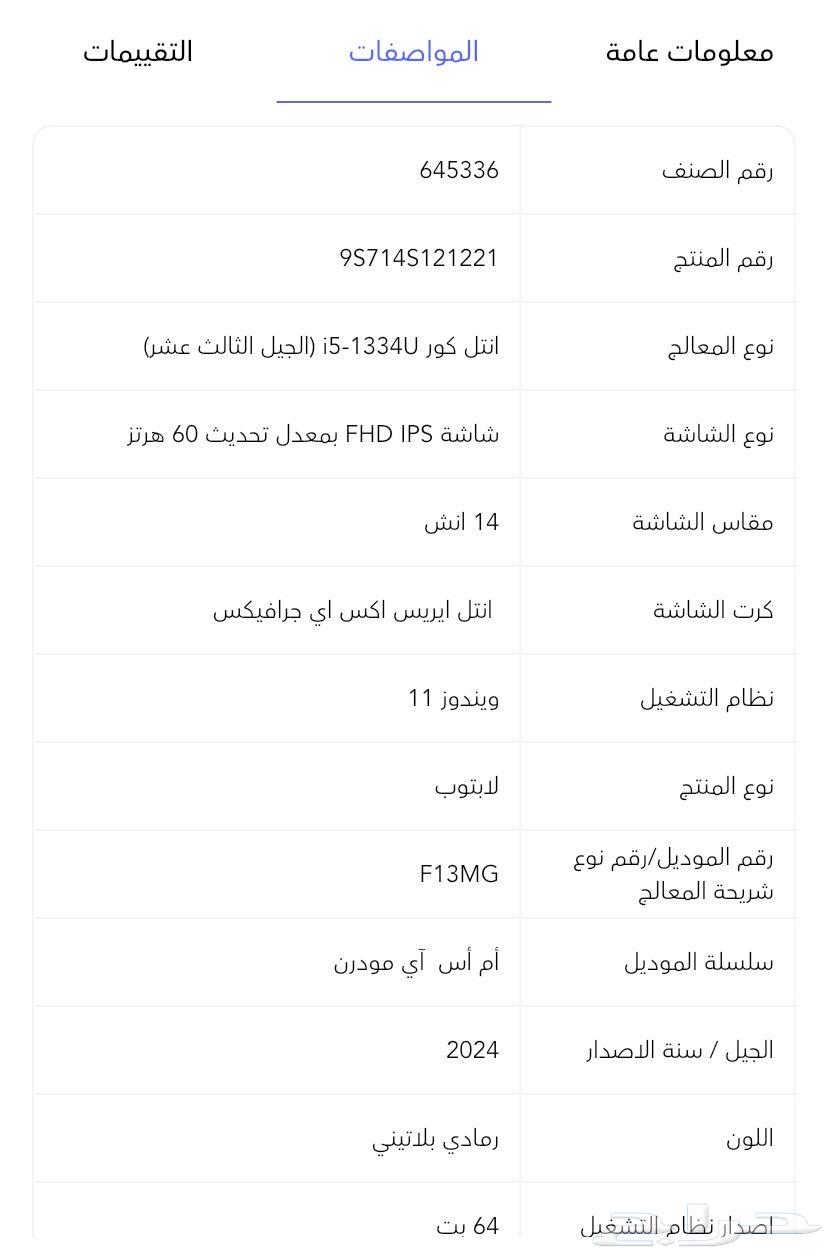This screenshot has width=828, height=1259.
Task: Select the active المواصفات tab
Action: [x=413, y=52]
